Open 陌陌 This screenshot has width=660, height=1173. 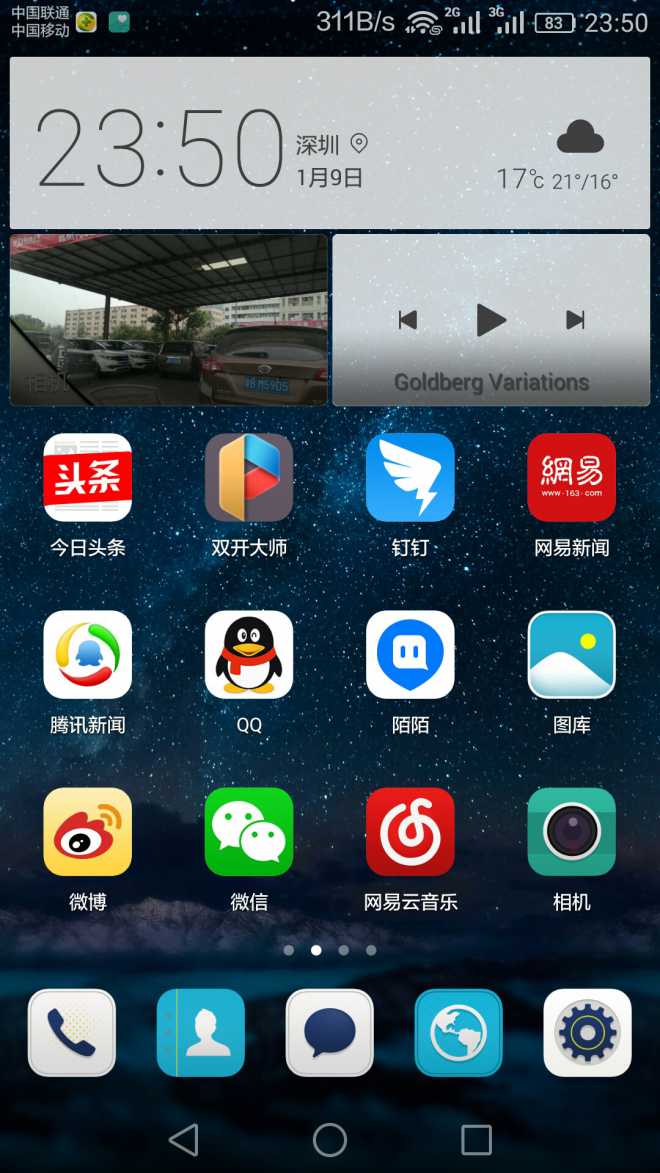pyautogui.click(x=410, y=655)
